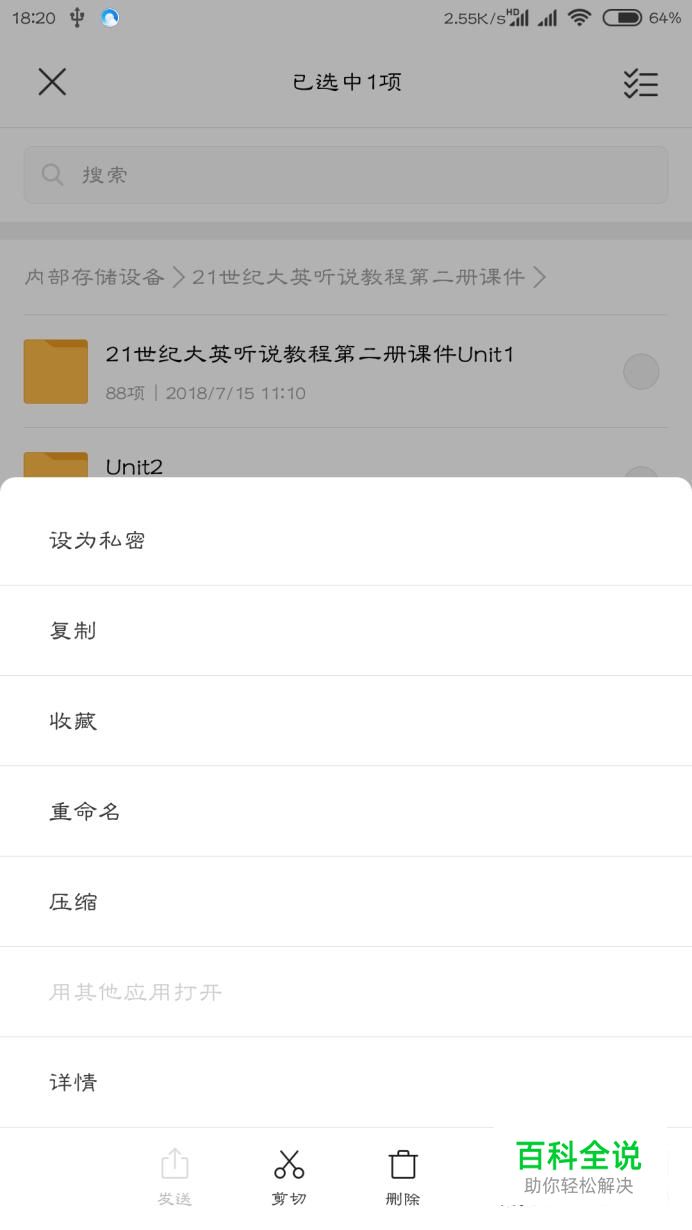Add the item to 收藏
The image size is (692, 1230).
(346, 721)
